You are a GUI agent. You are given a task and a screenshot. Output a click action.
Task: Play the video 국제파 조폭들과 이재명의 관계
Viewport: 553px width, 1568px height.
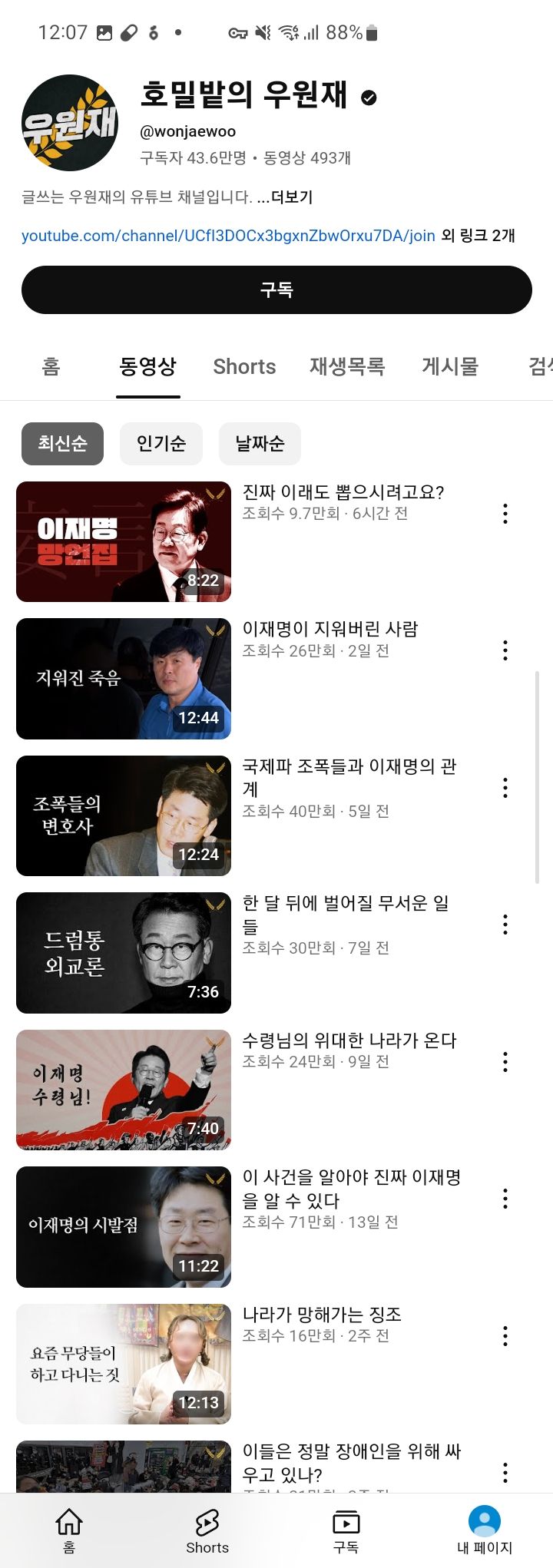(x=124, y=815)
